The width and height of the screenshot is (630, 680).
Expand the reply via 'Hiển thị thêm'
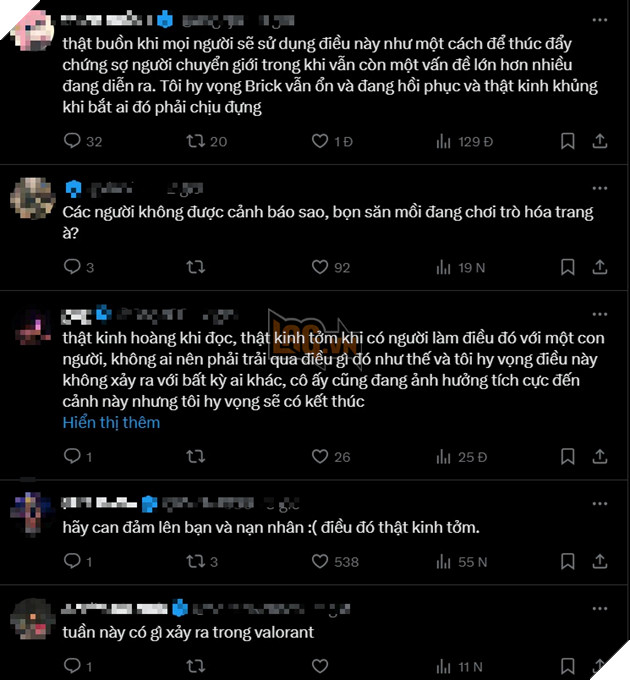coord(111,422)
